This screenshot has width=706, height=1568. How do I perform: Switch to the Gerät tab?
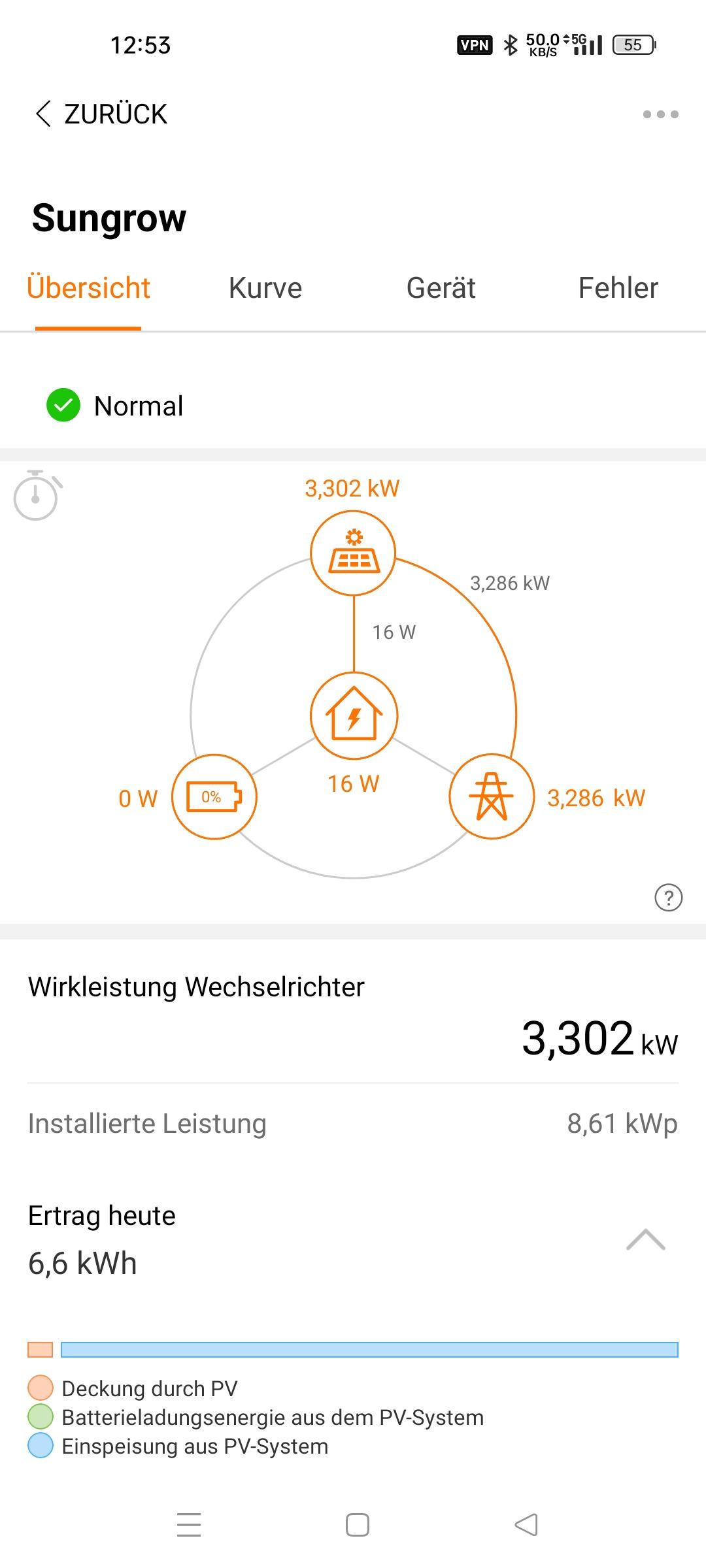click(x=441, y=288)
